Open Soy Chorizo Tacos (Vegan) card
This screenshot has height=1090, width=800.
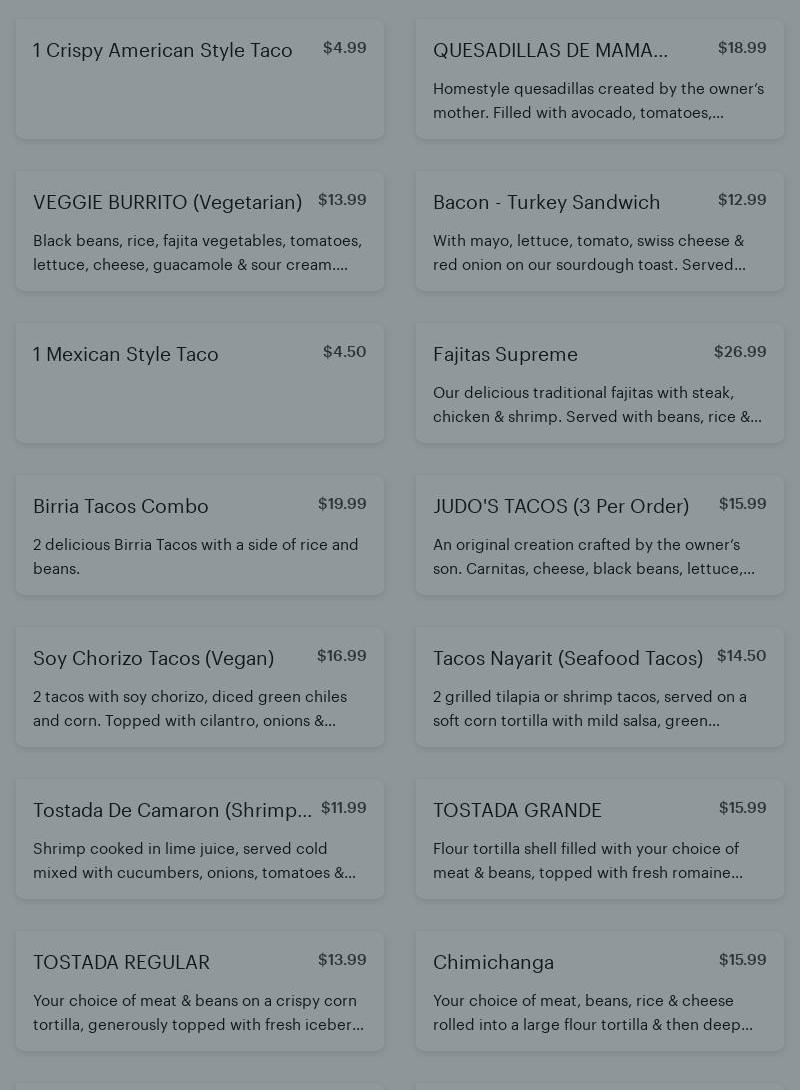(200, 687)
